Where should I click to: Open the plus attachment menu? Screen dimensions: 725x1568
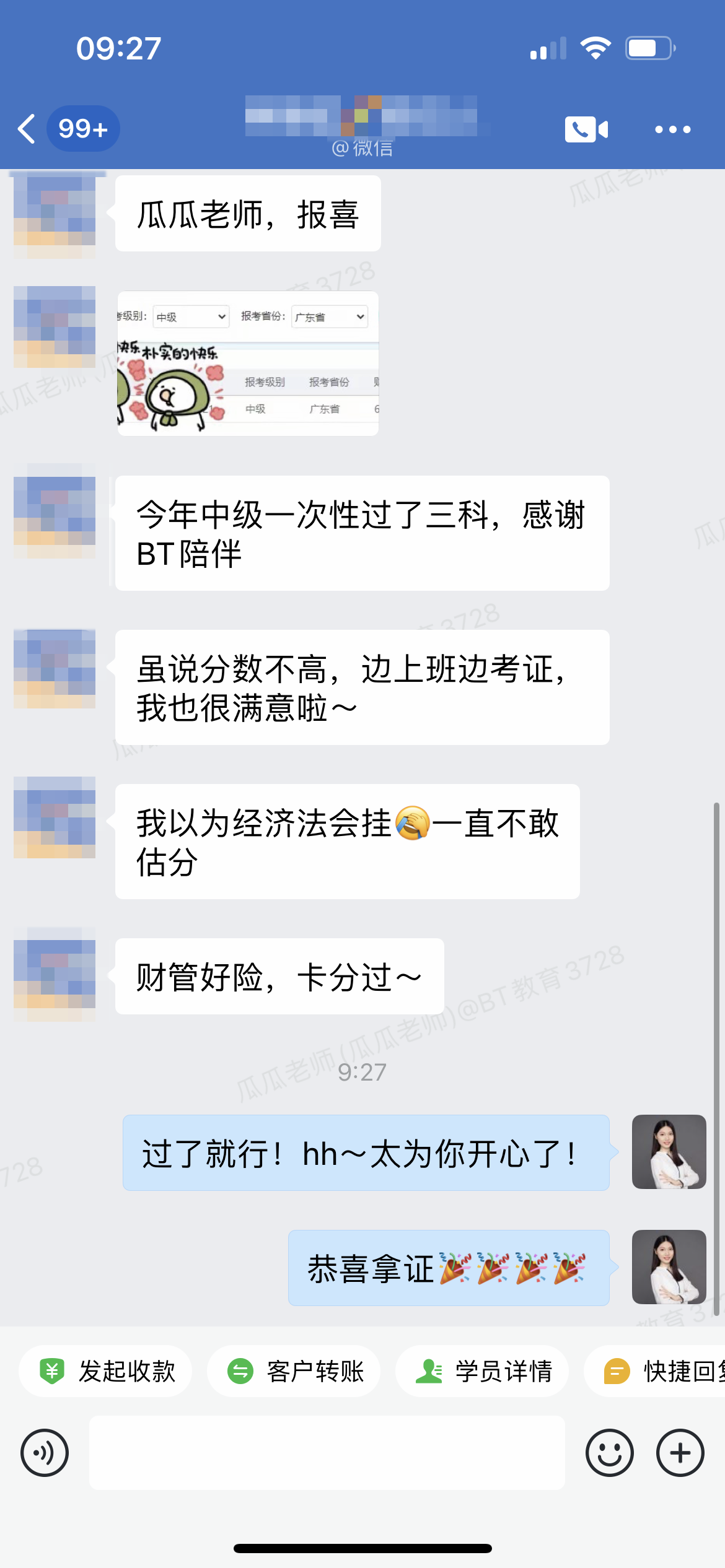tap(680, 1452)
